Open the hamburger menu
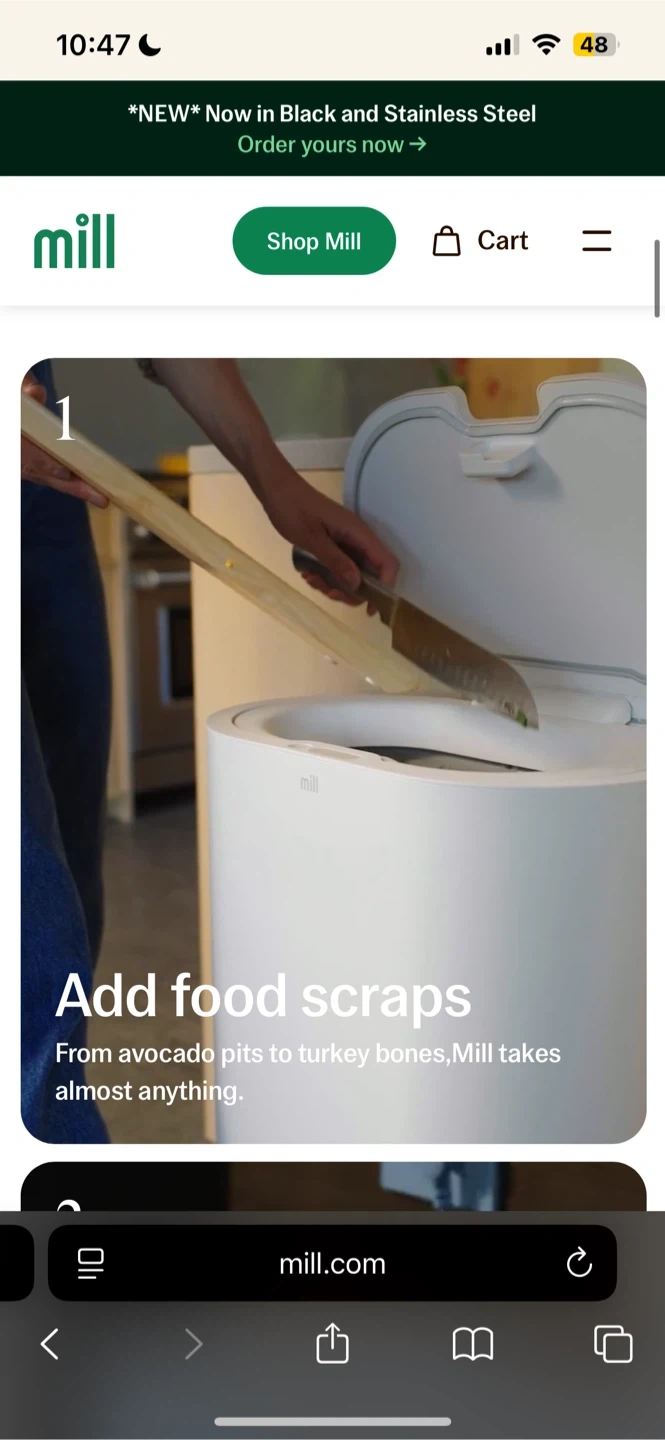665x1440 pixels. pos(596,241)
